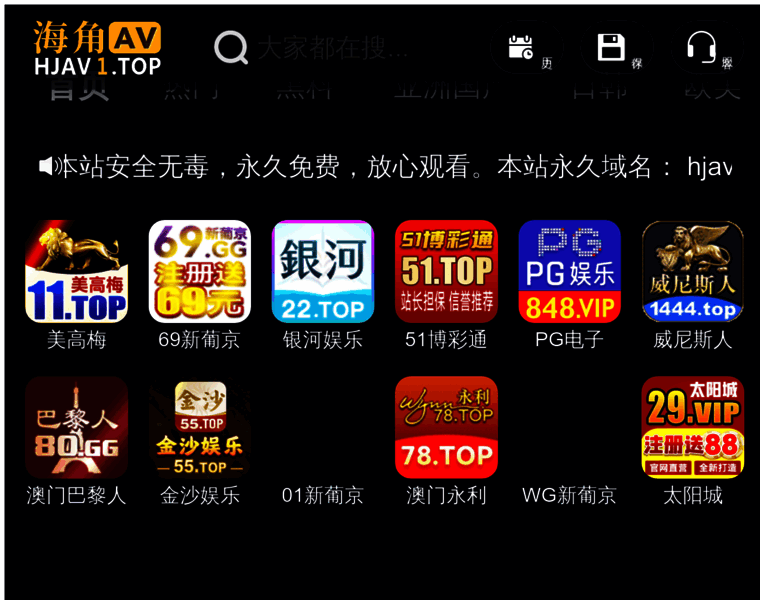The height and width of the screenshot is (600, 760).
Task: Open the 威尼斯人 tile
Action: pos(692,272)
